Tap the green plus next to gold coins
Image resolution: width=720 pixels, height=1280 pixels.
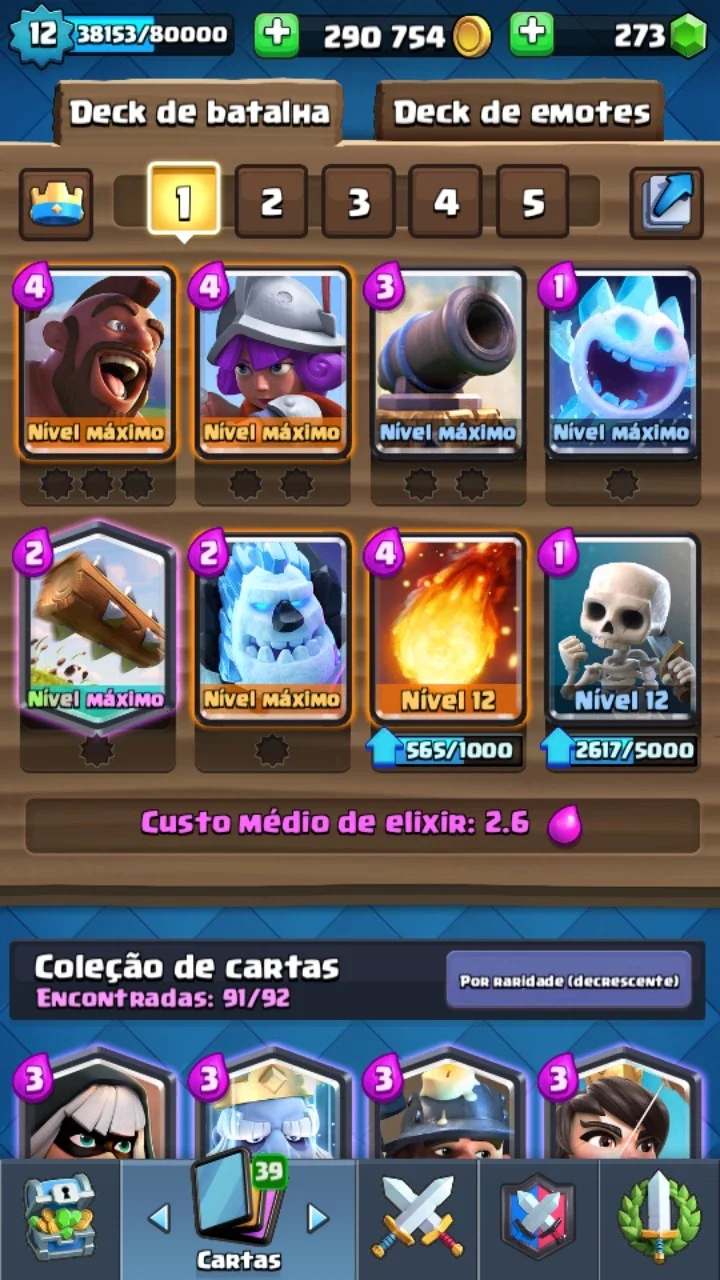pyautogui.click(x=276, y=36)
